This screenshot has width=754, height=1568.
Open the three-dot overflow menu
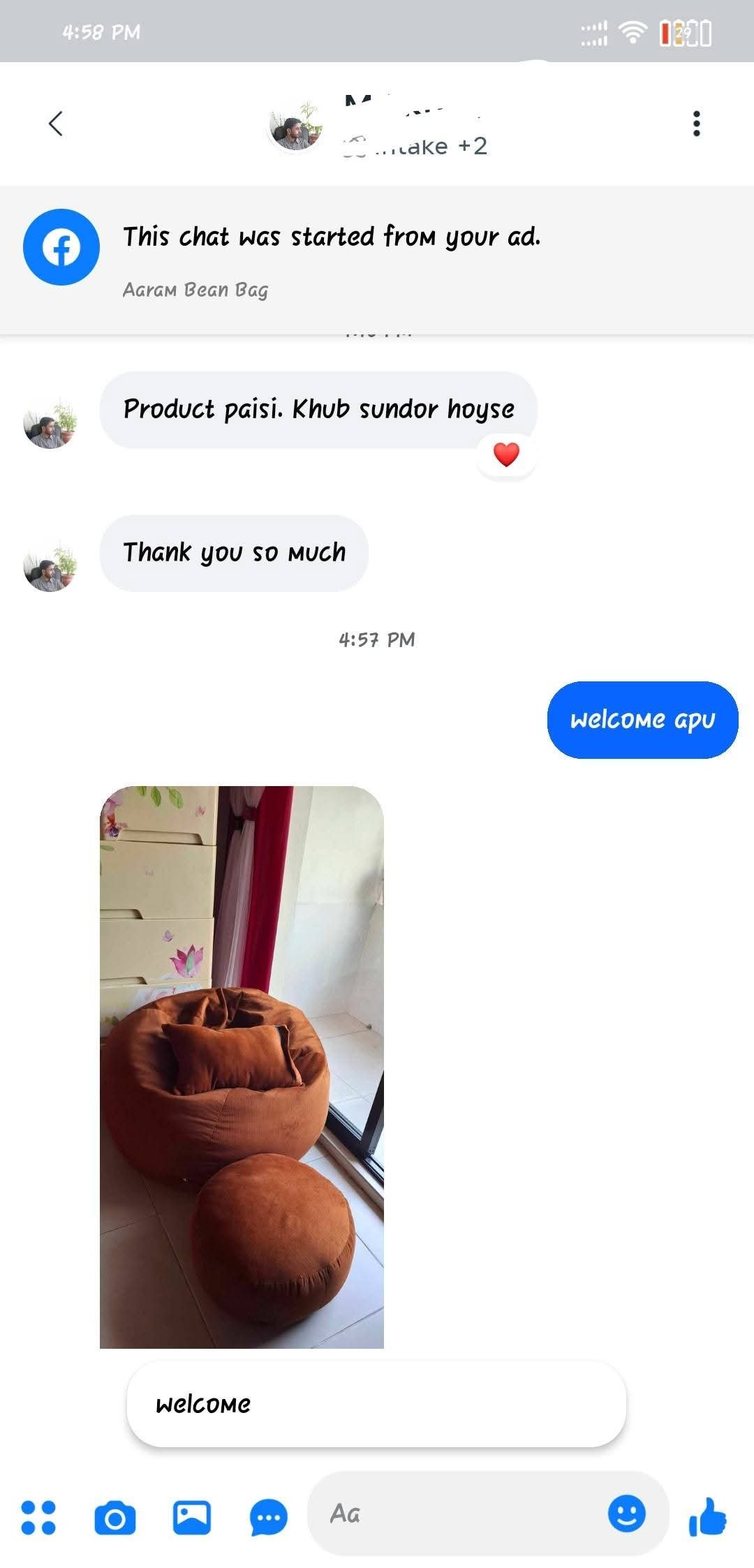pos(695,124)
